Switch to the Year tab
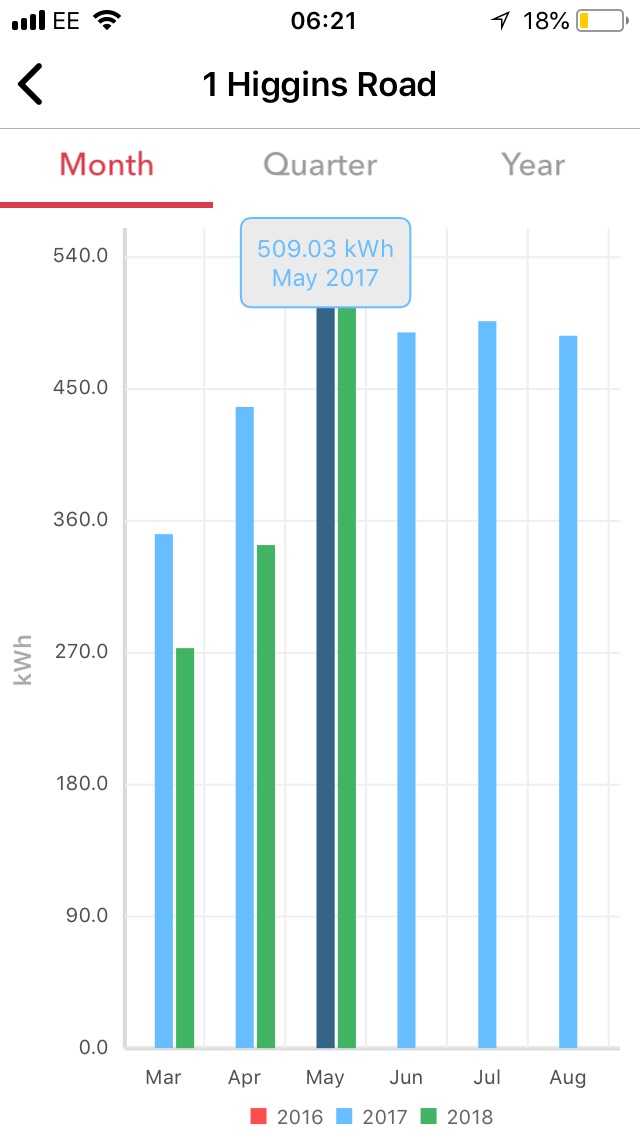The width and height of the screenshot is (640, 1136). coord(533,164)
